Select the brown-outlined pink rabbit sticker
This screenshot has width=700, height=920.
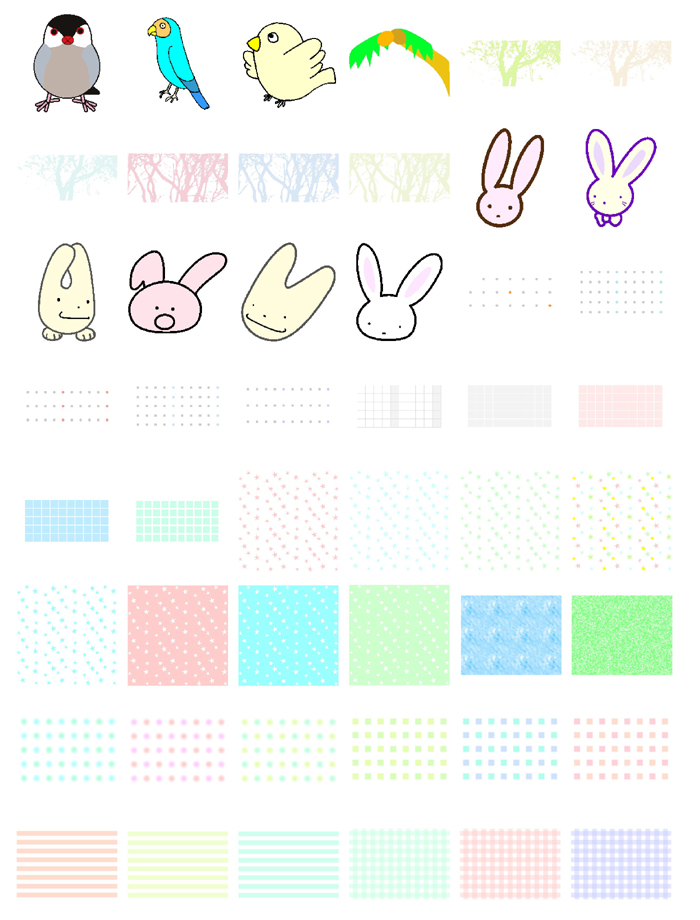510,177
